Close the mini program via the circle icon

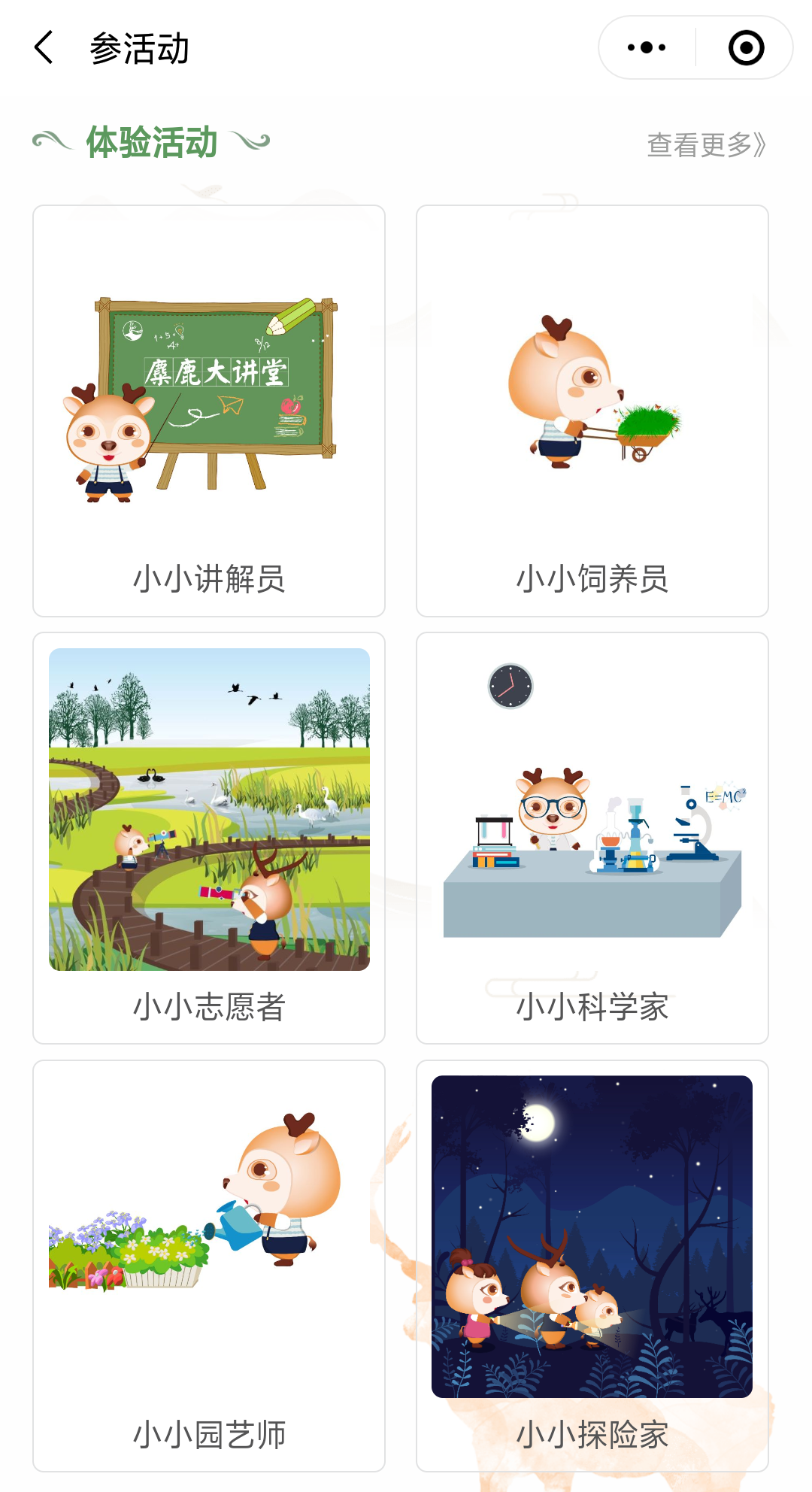(x=746, y=47)
